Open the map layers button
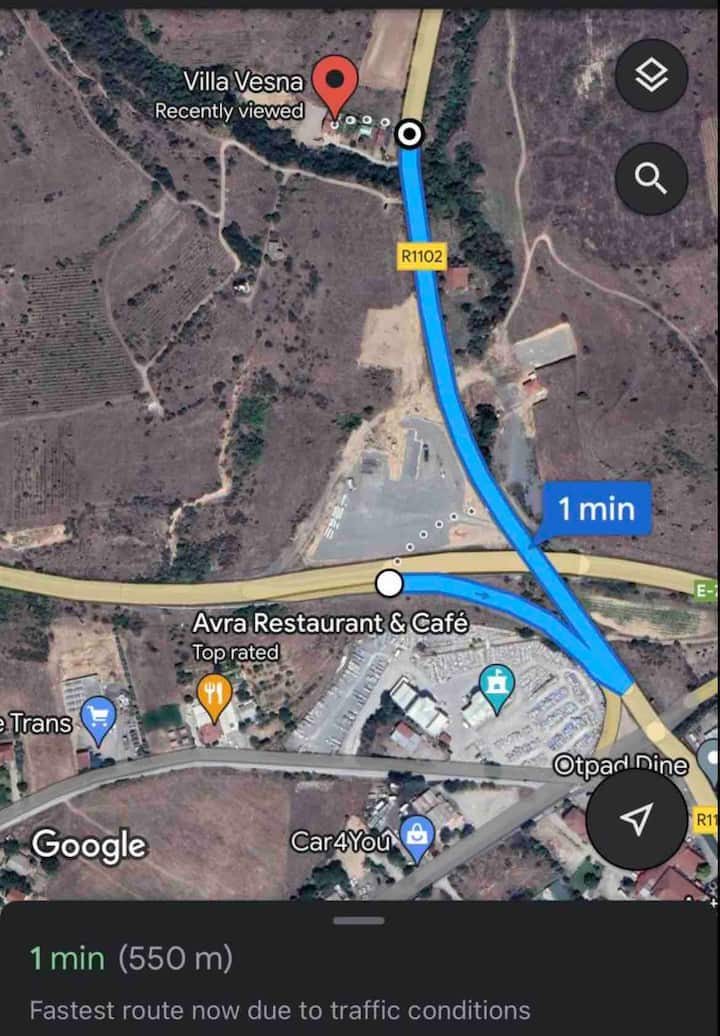Screen dimensions: 720x1036 (x=651, y=75)
